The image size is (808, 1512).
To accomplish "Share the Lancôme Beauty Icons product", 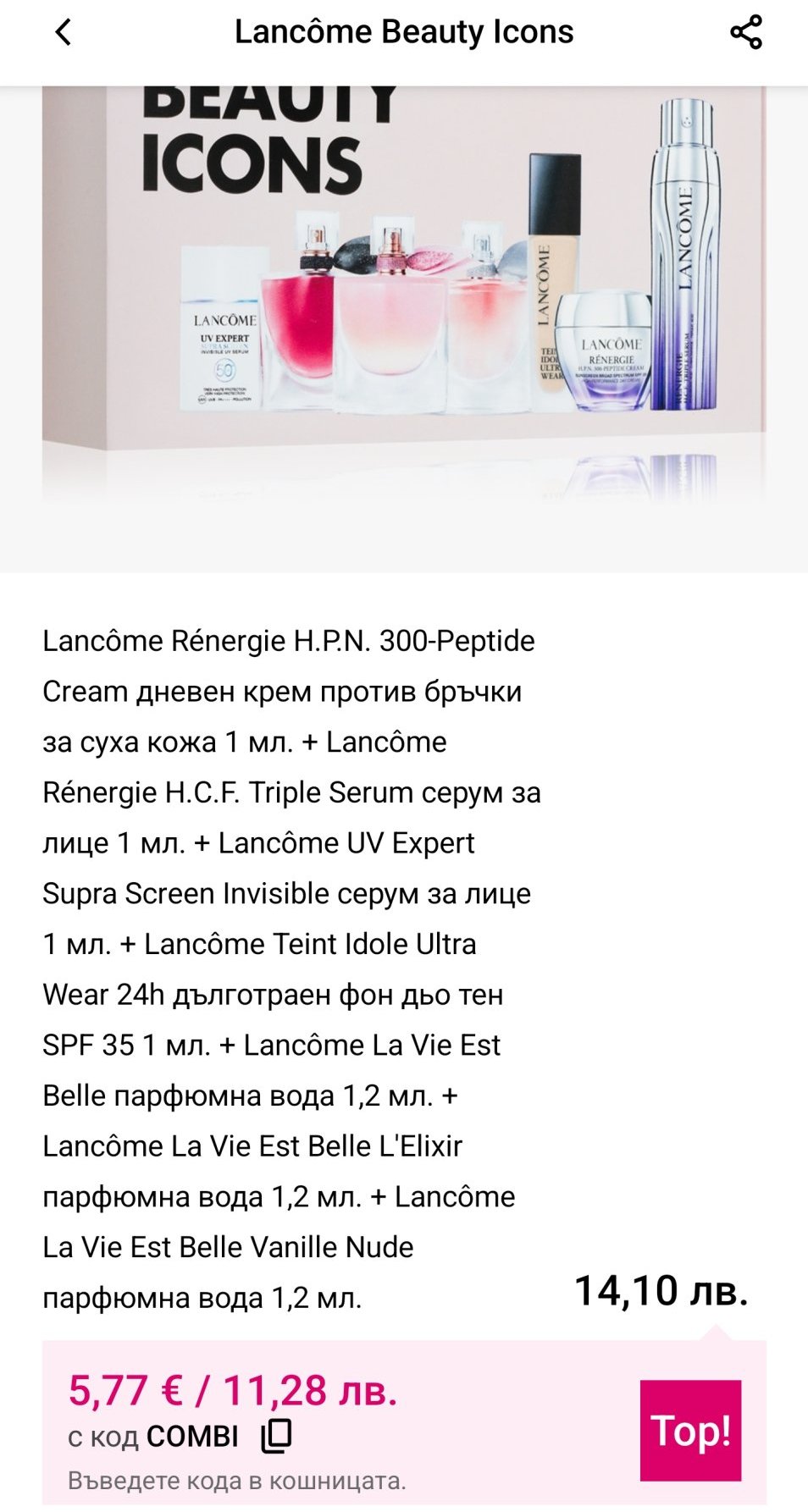I will (746, 32).
